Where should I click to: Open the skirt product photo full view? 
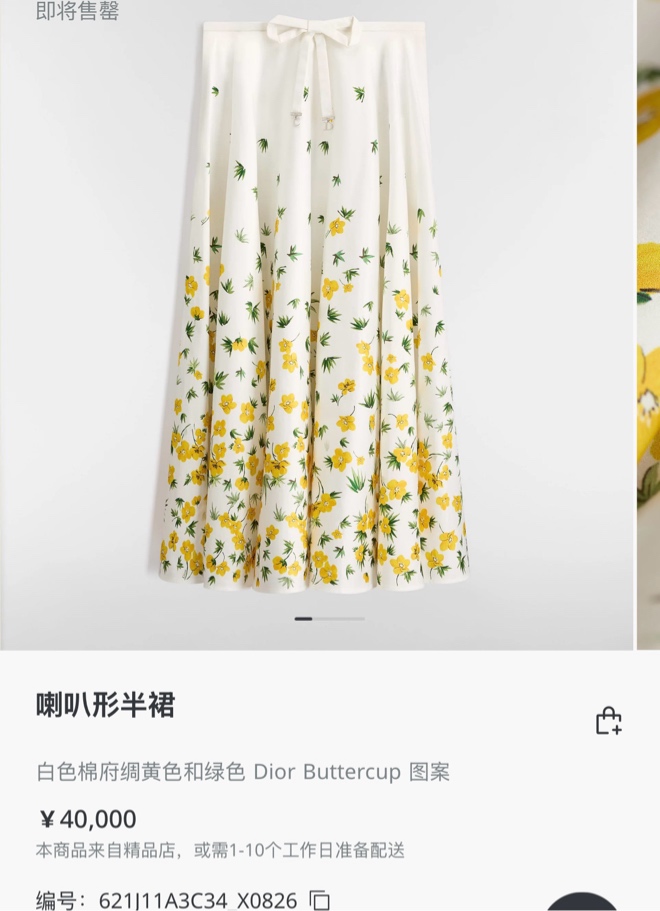click(316, 320)
